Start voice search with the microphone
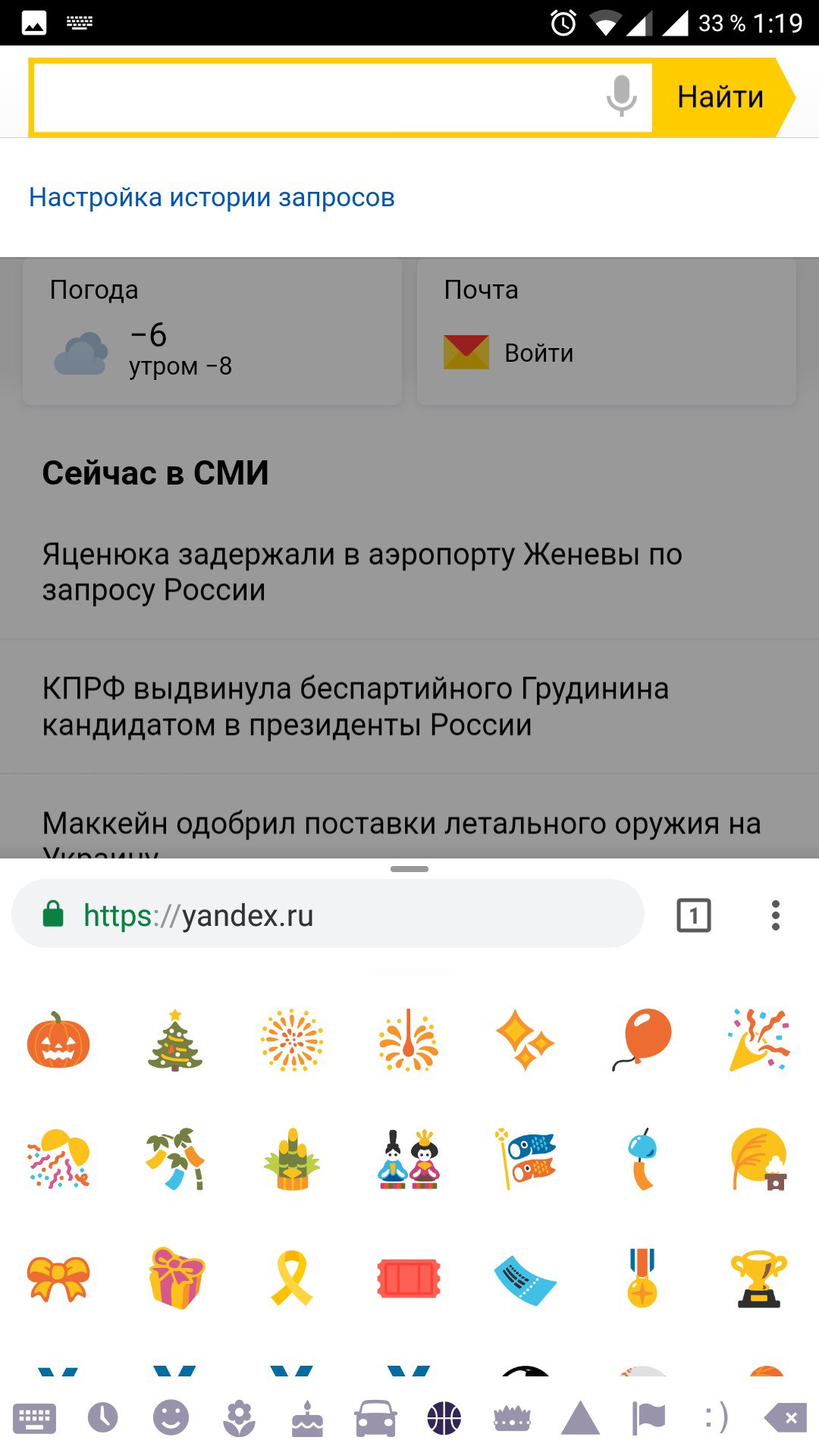 click(621, 96)
